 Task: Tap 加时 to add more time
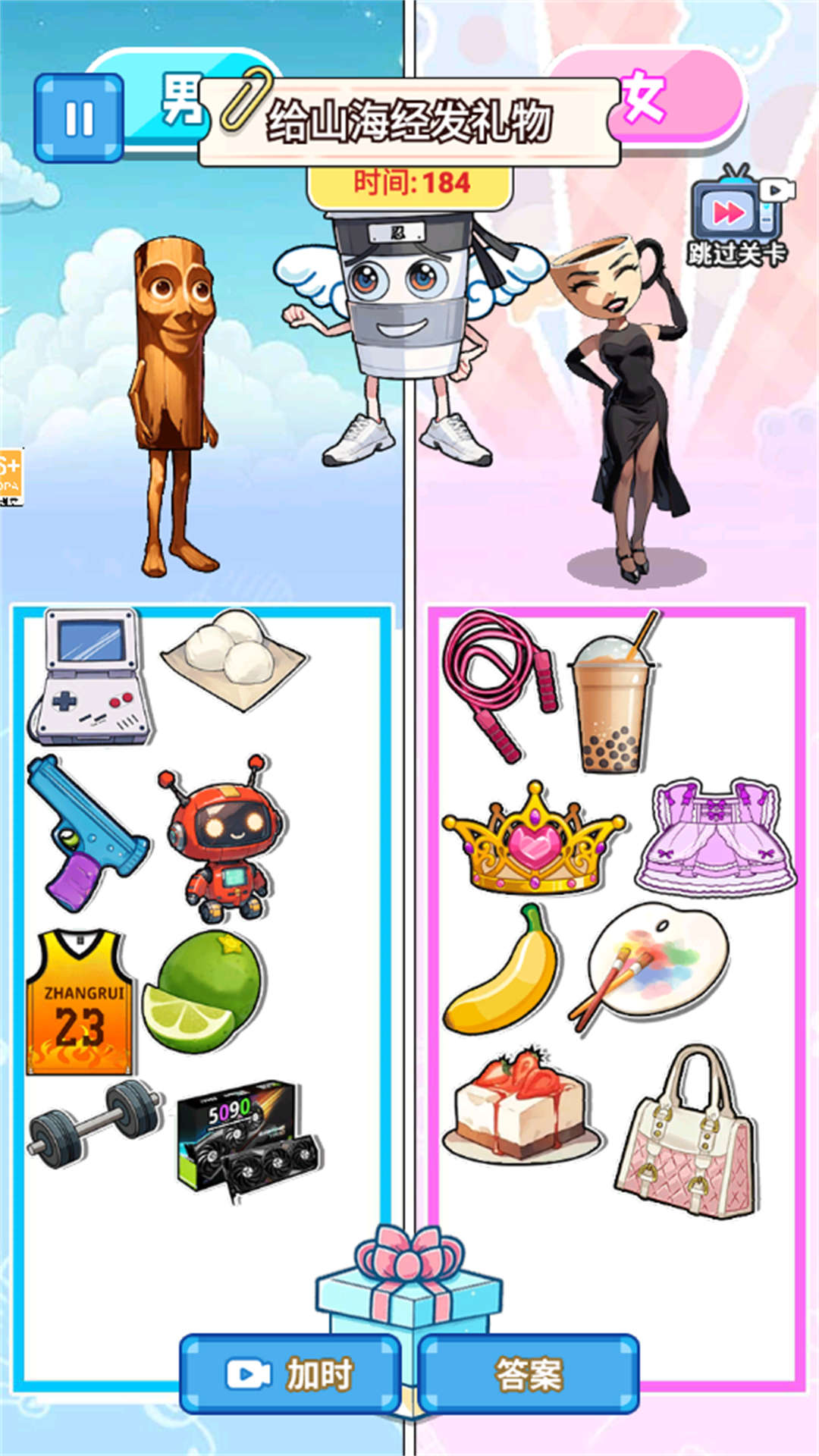point(290,1375)
